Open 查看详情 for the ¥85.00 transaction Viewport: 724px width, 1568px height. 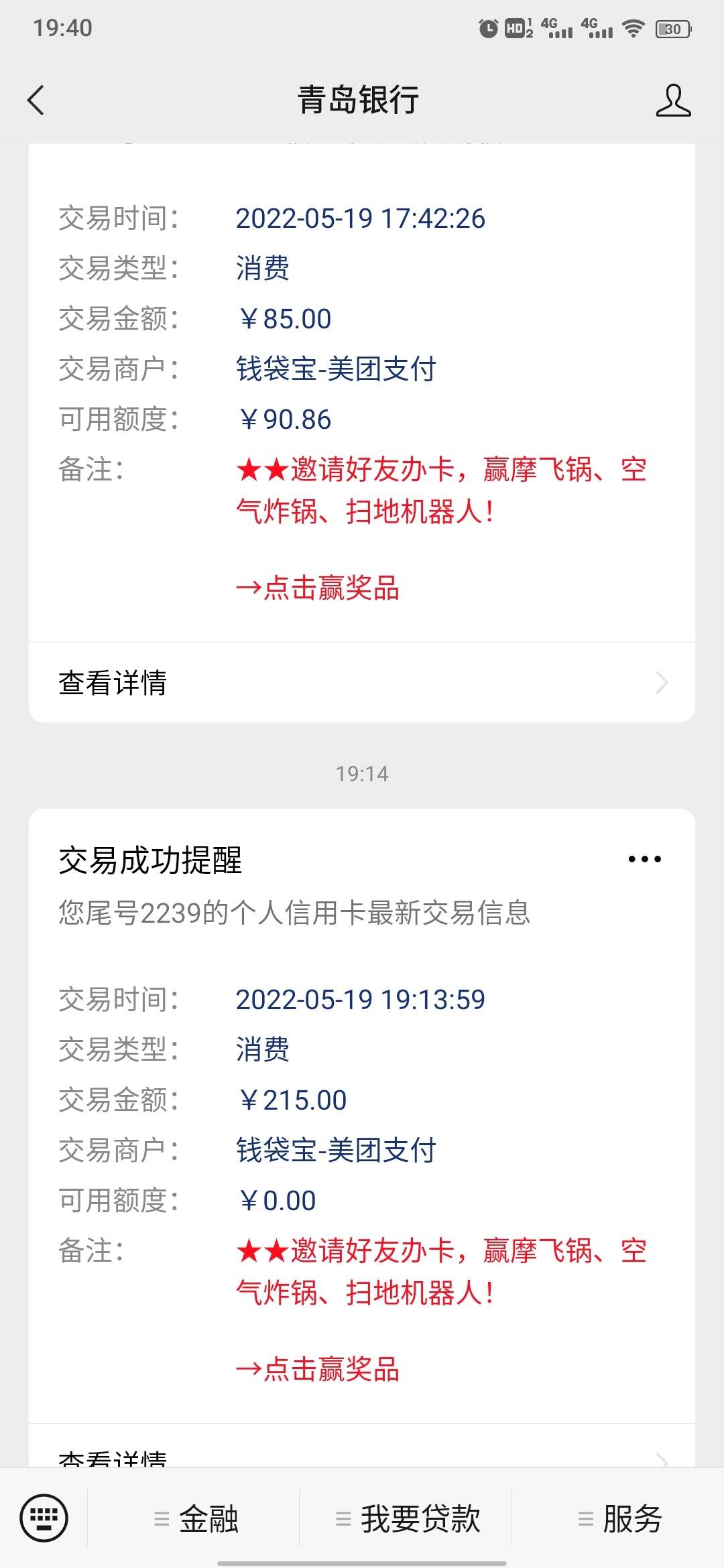(x=362, y=683)
